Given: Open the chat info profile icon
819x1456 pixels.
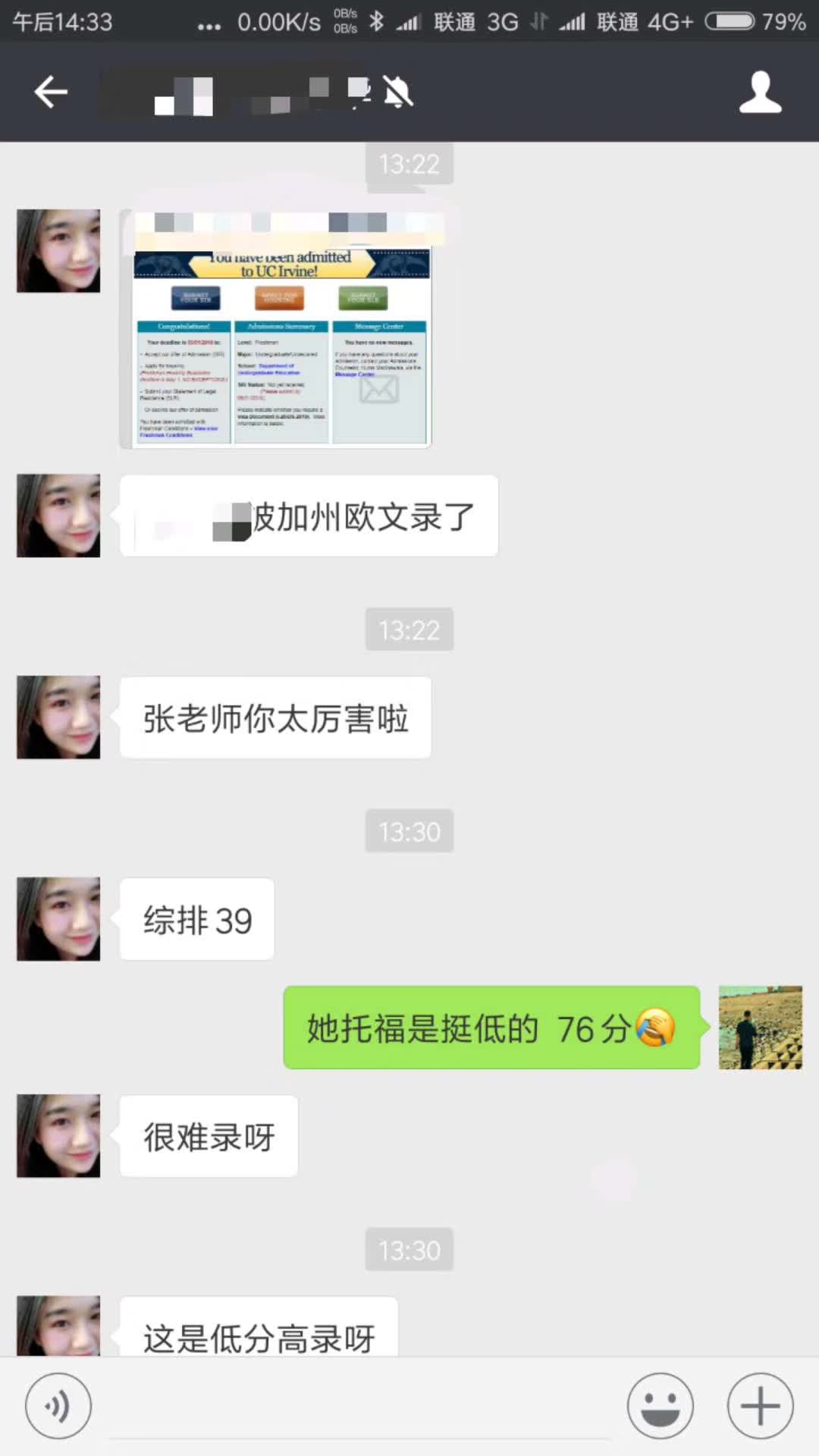Looking at the screenshot, I should 760,93.
